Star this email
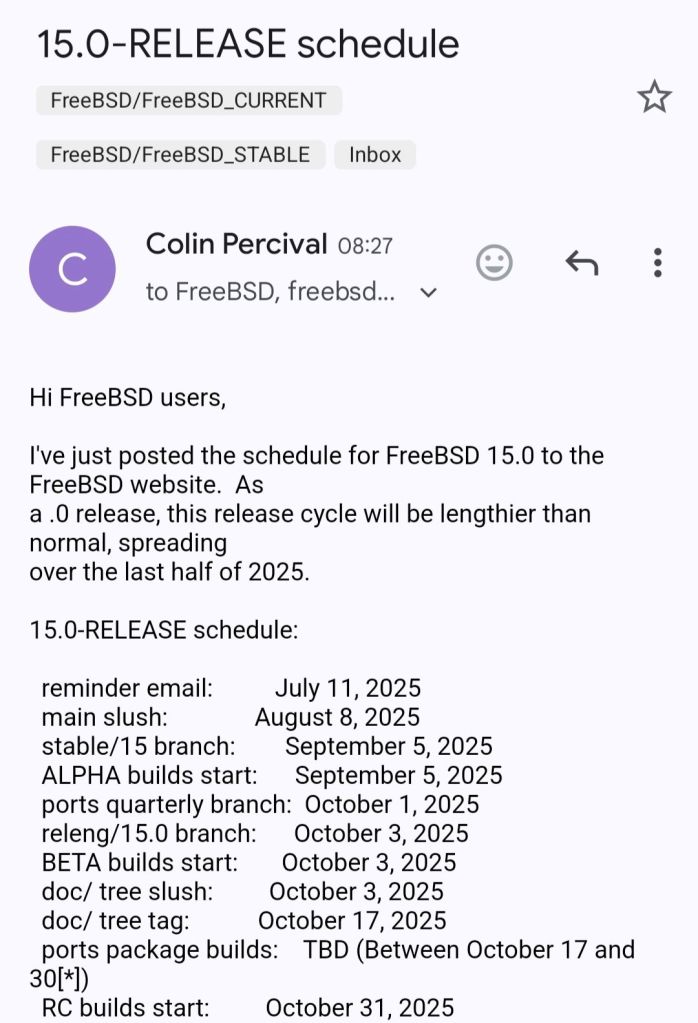 pyautogui.click(x=654, y=97)
